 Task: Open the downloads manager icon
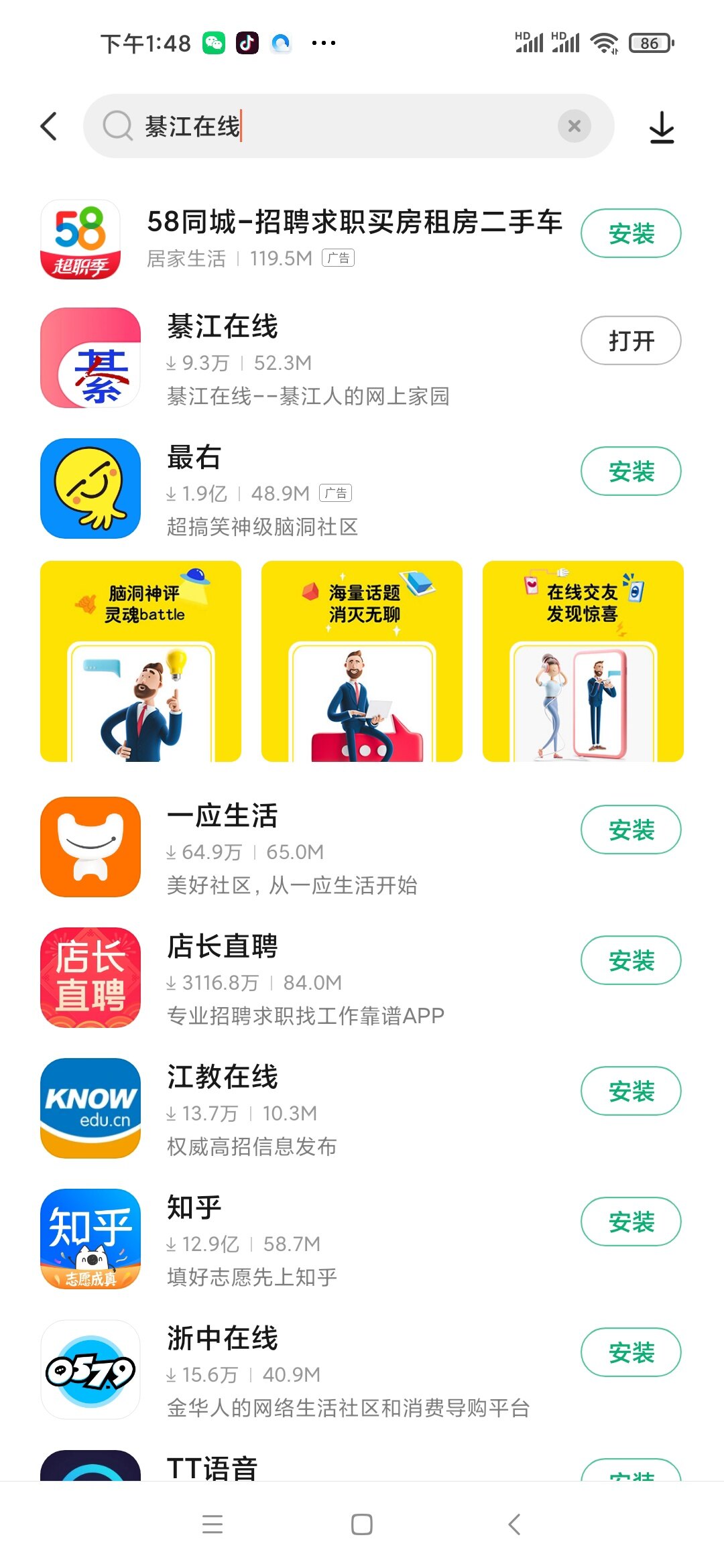click(x=662, y=127)
